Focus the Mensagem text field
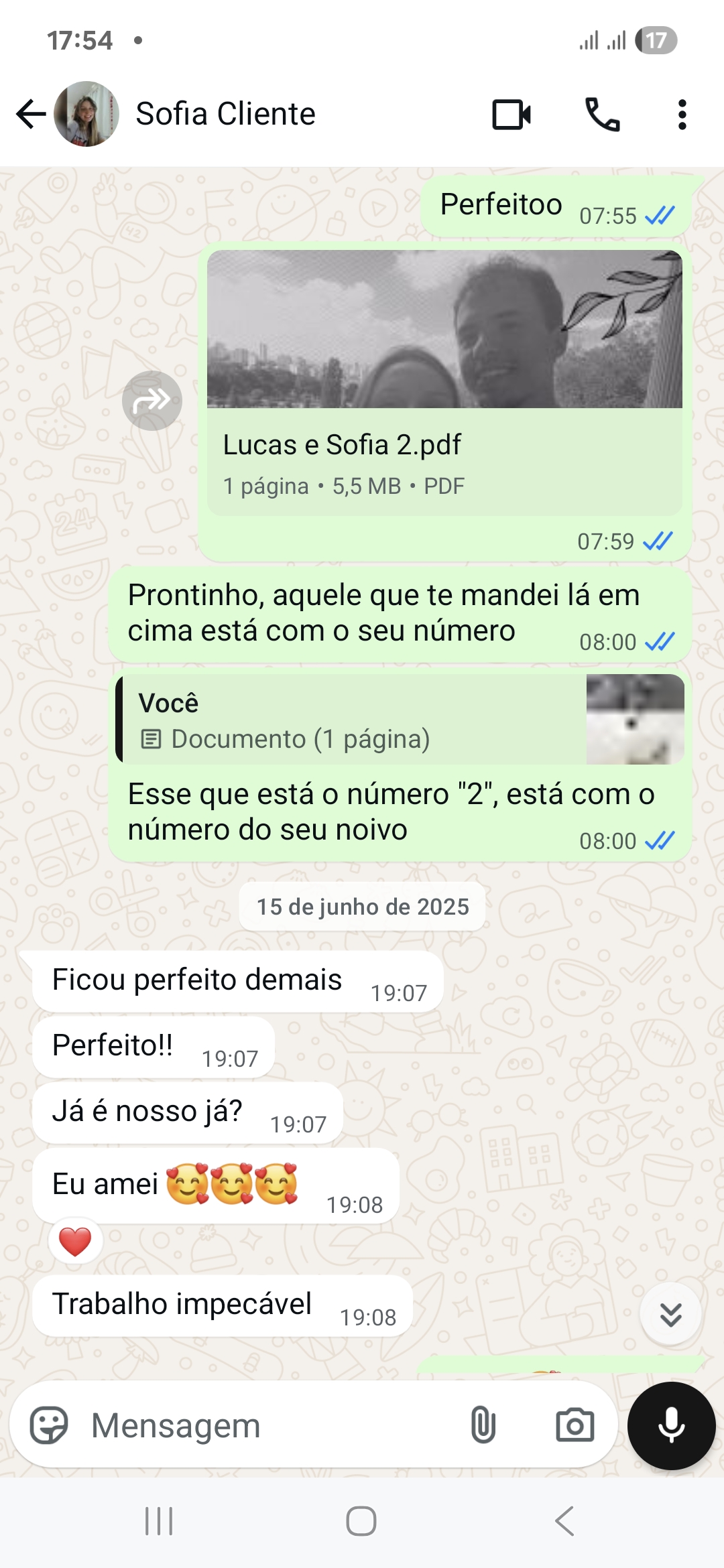724x1568 pixels. pos(268,1425)
